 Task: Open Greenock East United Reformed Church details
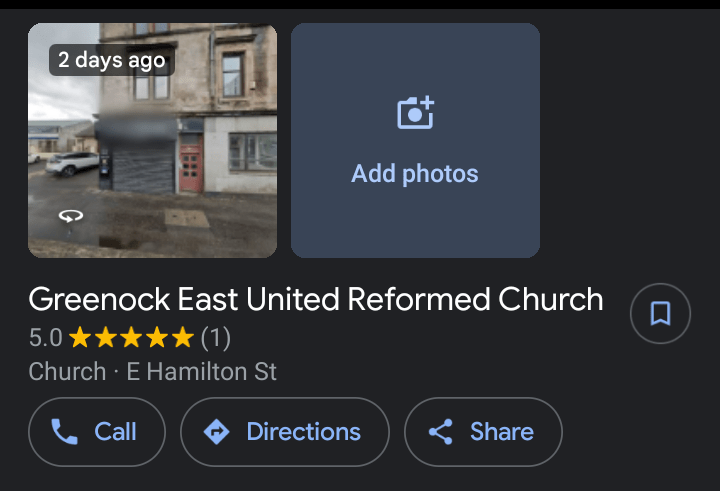pyautogui.click(x=315, y=299)
